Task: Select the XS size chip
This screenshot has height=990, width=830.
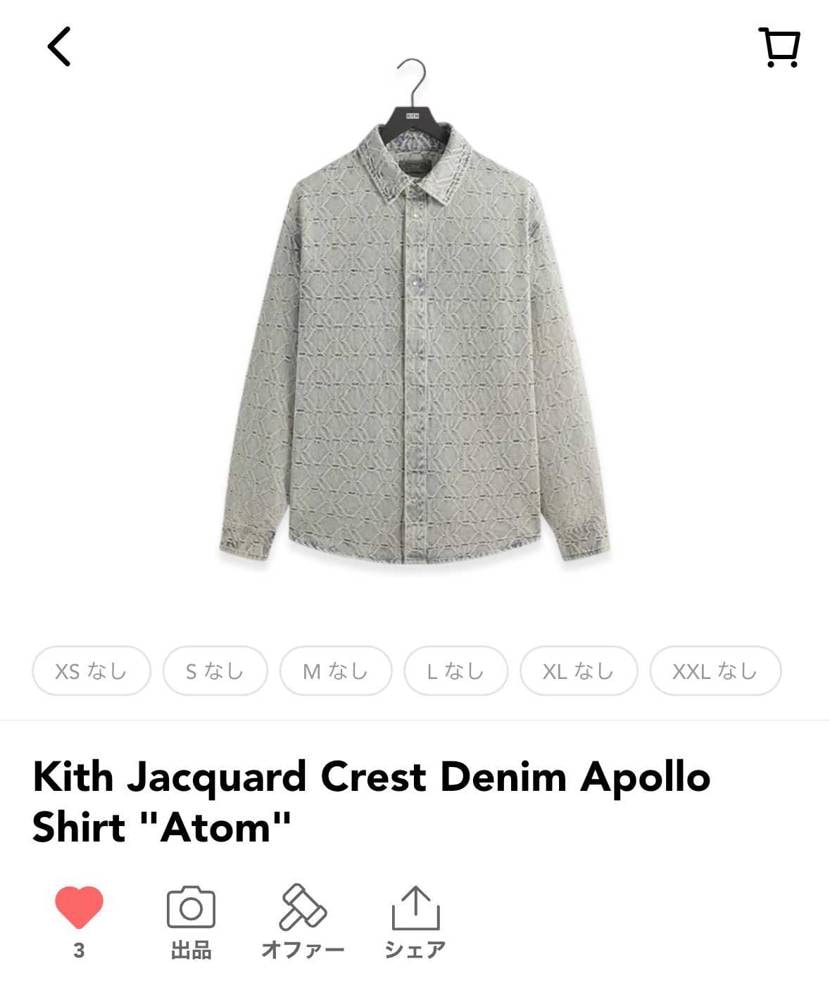Action: coord(91,671)
